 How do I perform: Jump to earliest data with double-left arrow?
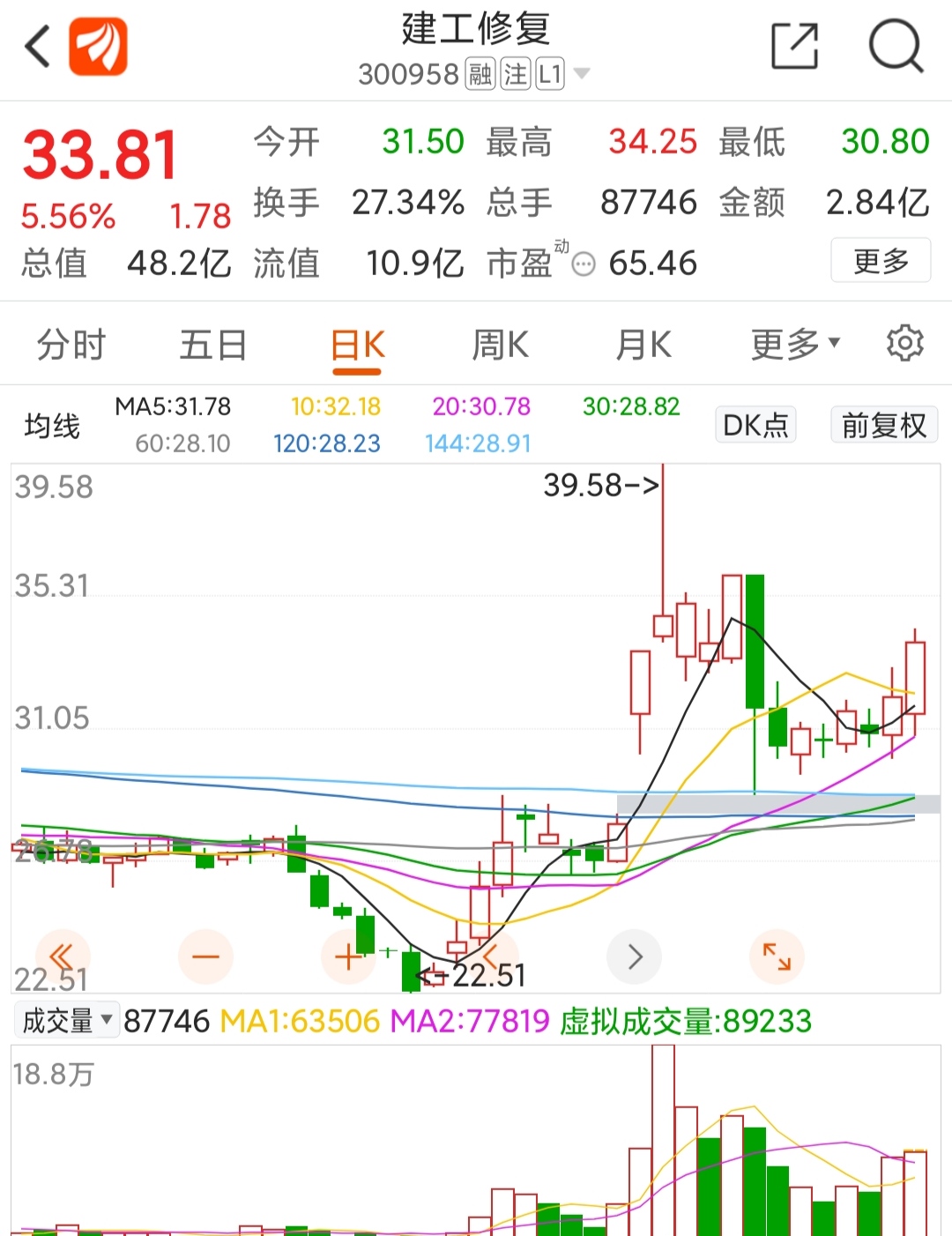[x=63, y=956]
